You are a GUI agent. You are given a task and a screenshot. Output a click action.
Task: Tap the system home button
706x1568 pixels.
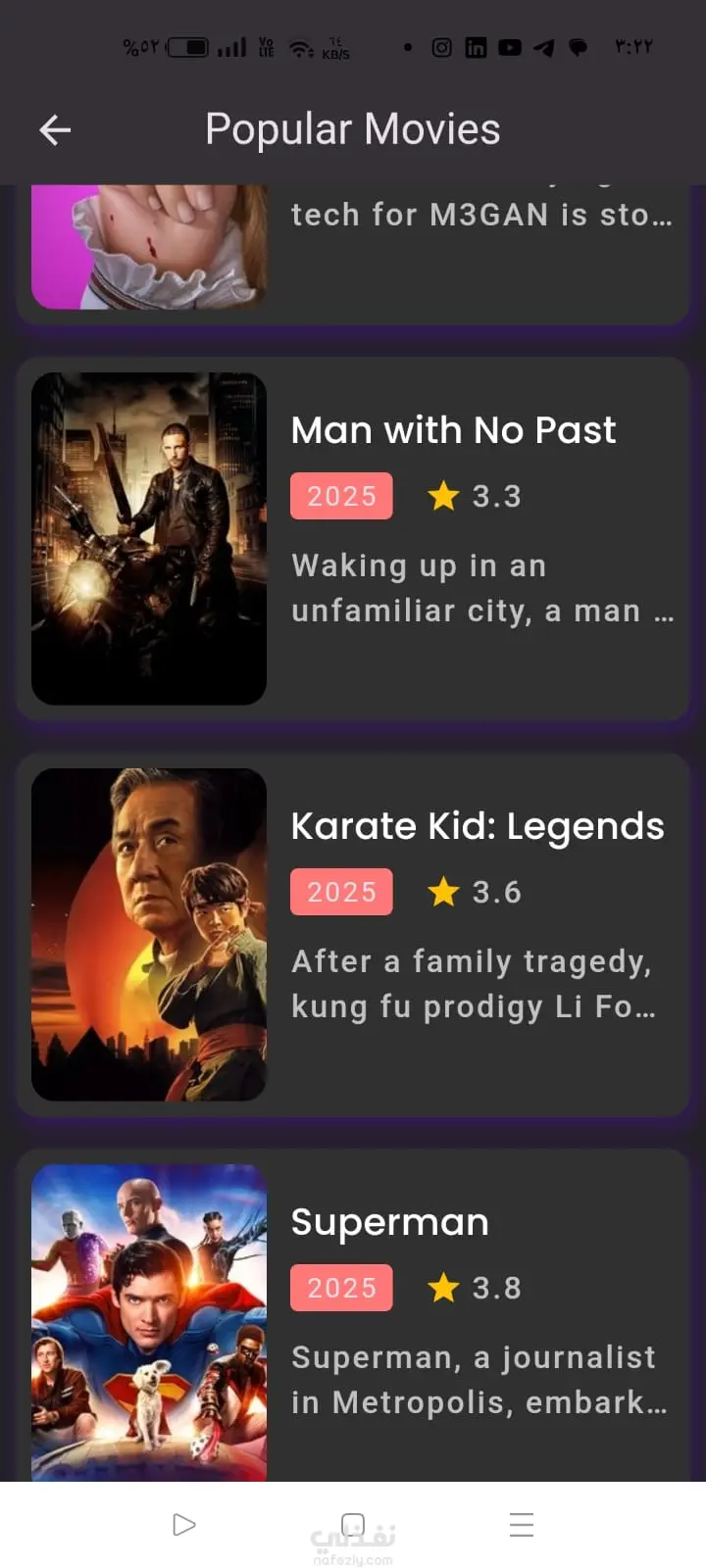[353, 1525]
